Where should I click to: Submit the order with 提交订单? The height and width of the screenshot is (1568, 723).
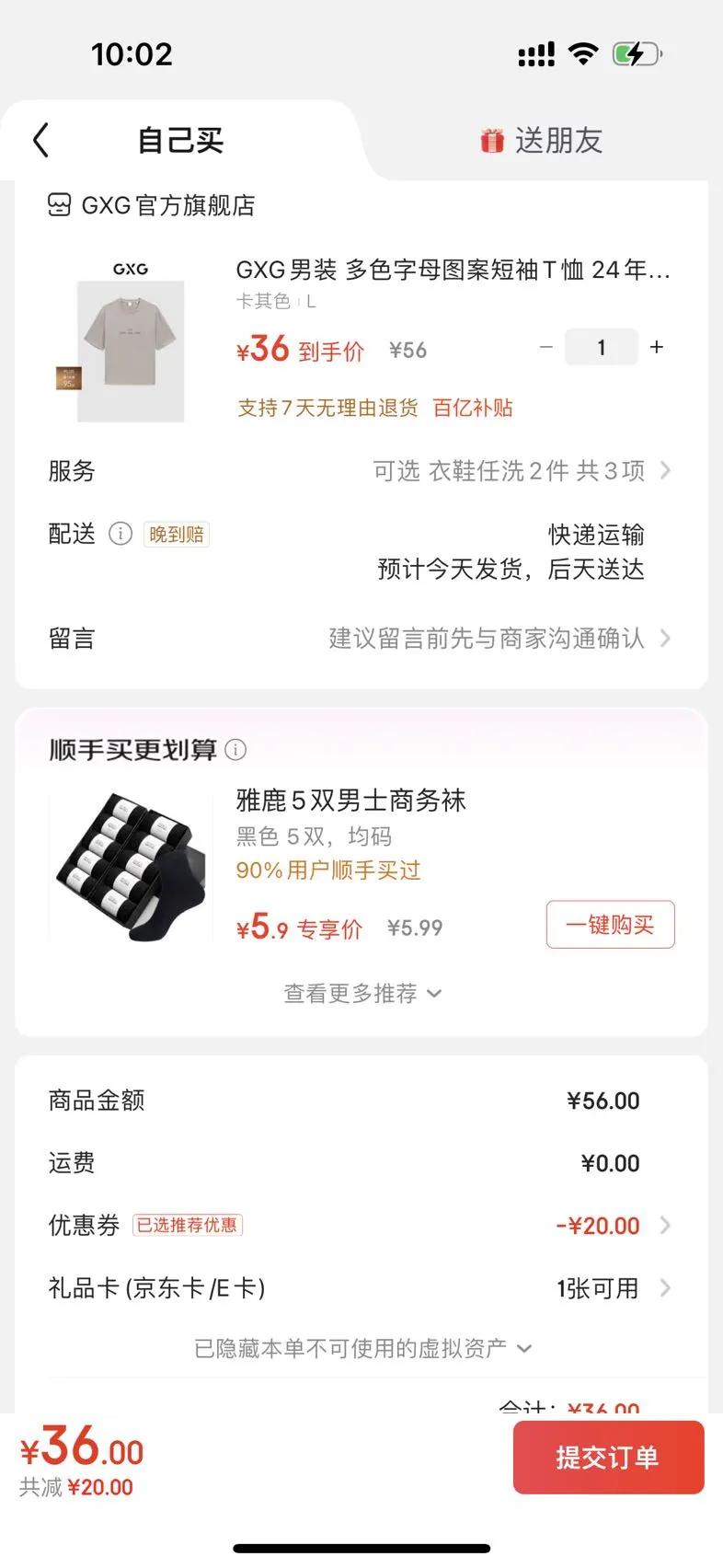[x=608, y=1458]
